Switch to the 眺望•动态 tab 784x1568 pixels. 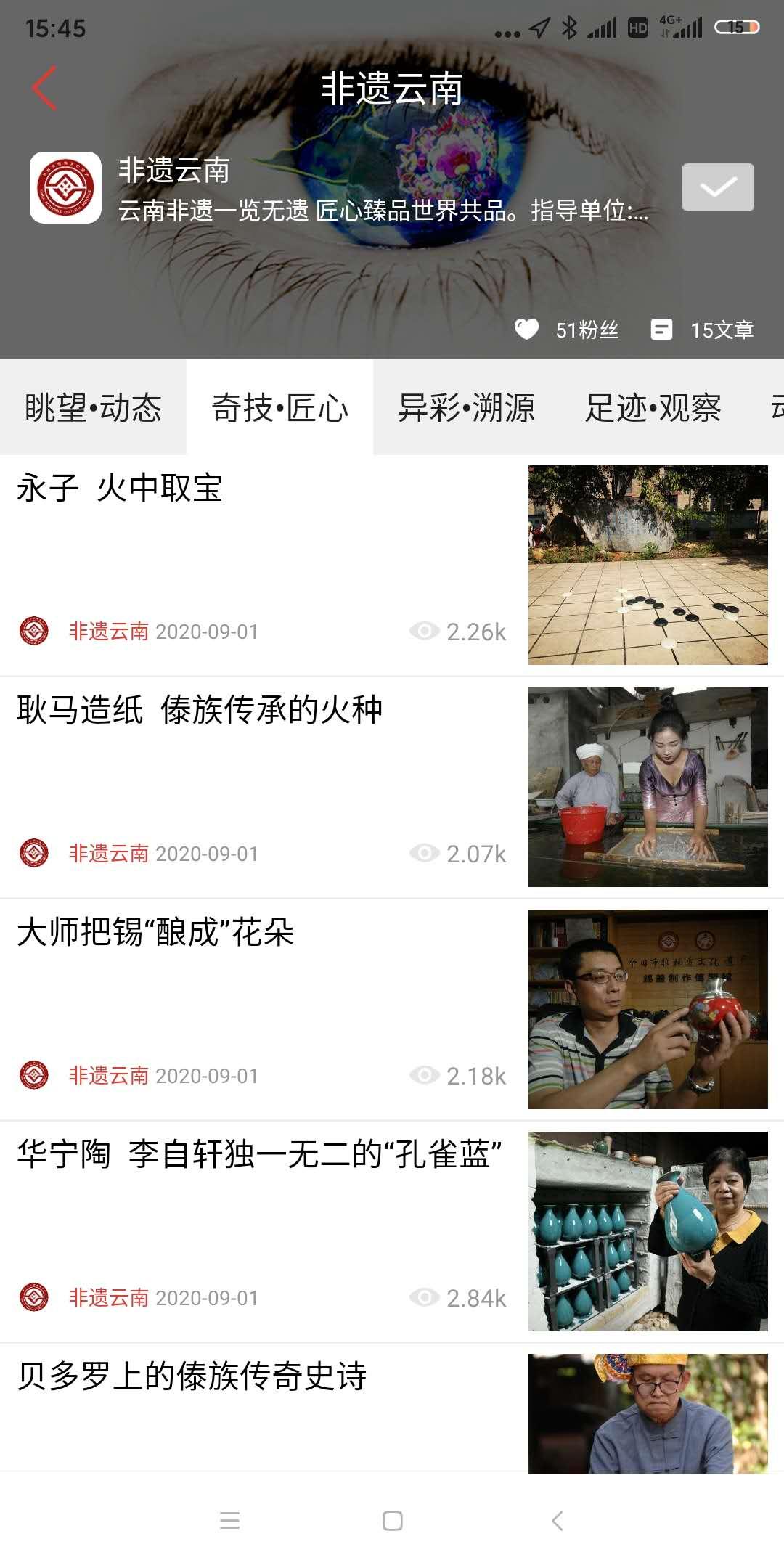(93, 408)
